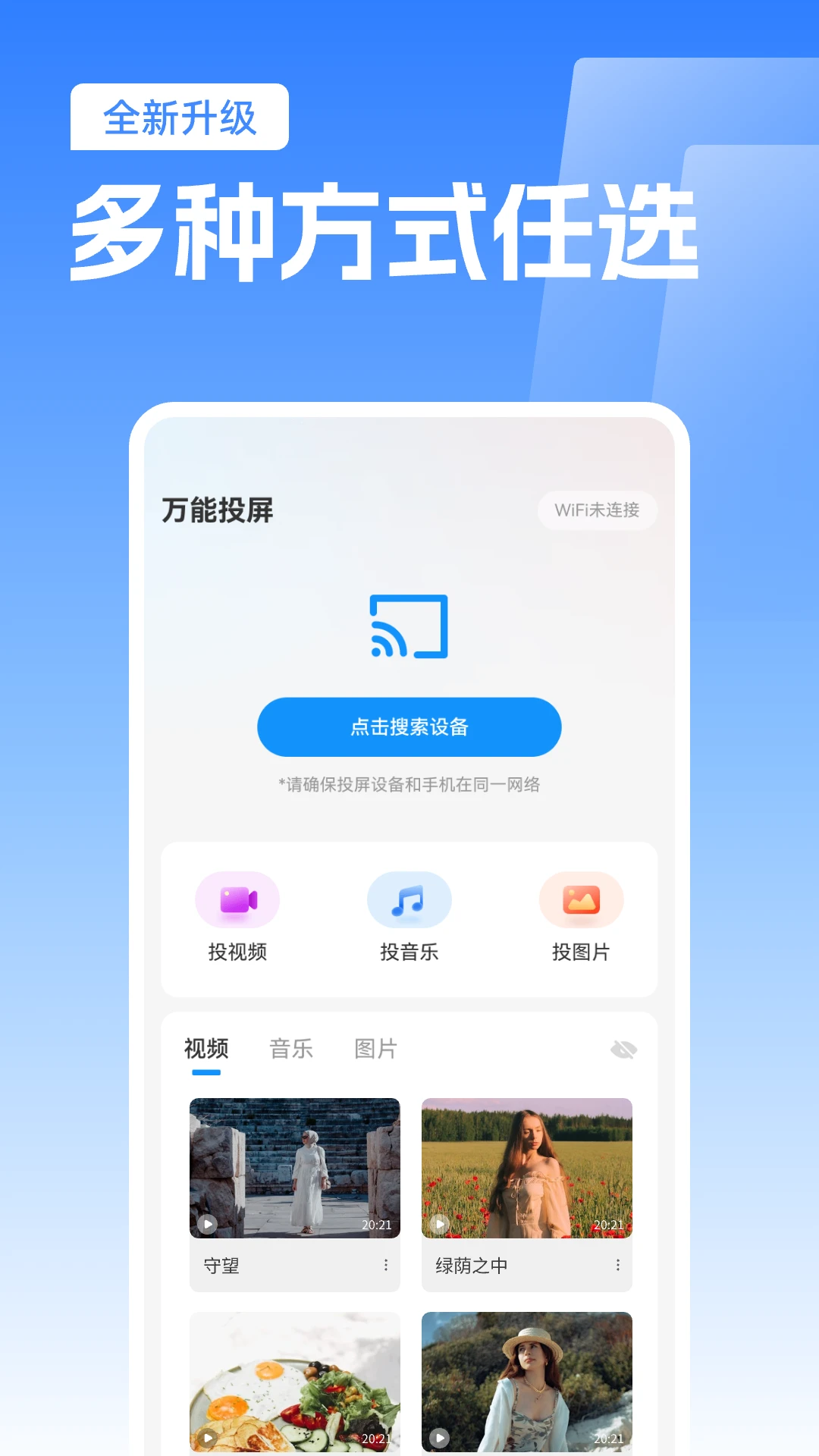Select the 投视频 video casting icon
Image resolution: width=819 pixels, height=1456 pixels.
237,899
